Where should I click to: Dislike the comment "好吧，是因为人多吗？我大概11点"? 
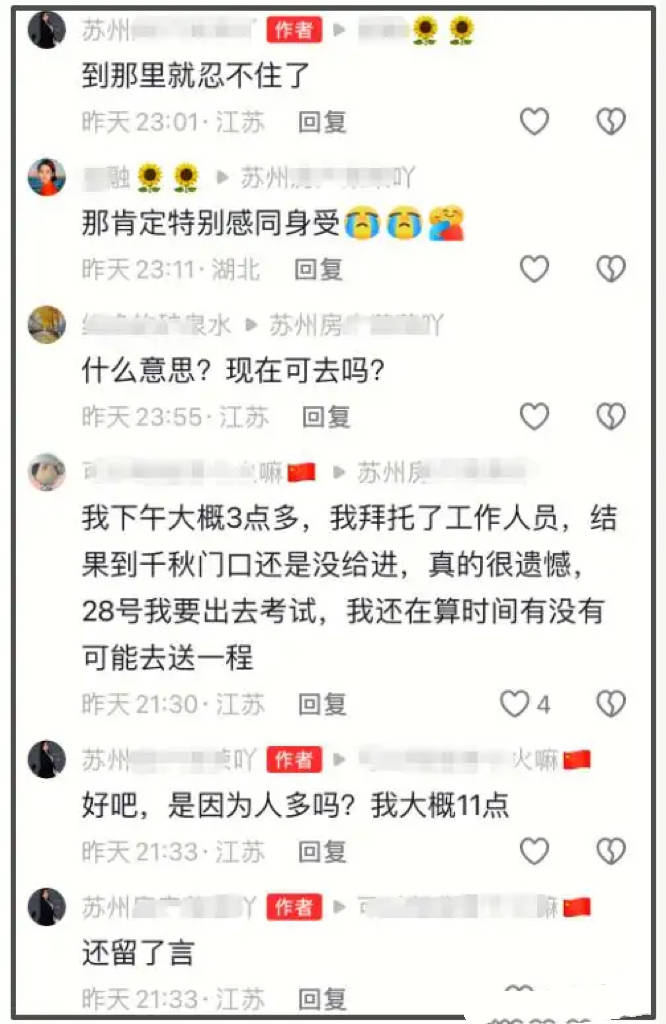tap(610, 851)
